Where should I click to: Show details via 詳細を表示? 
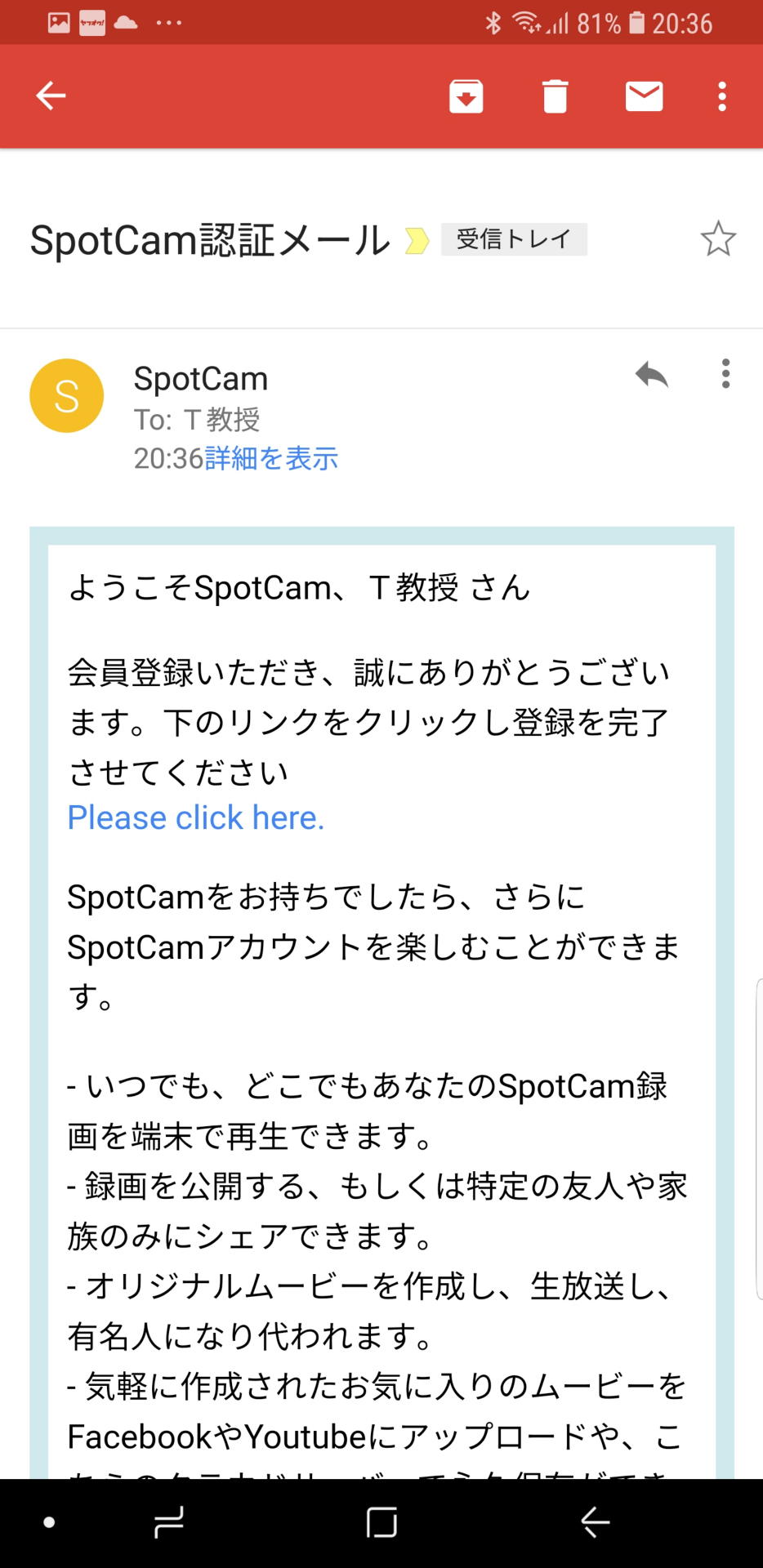click(271, 459)
